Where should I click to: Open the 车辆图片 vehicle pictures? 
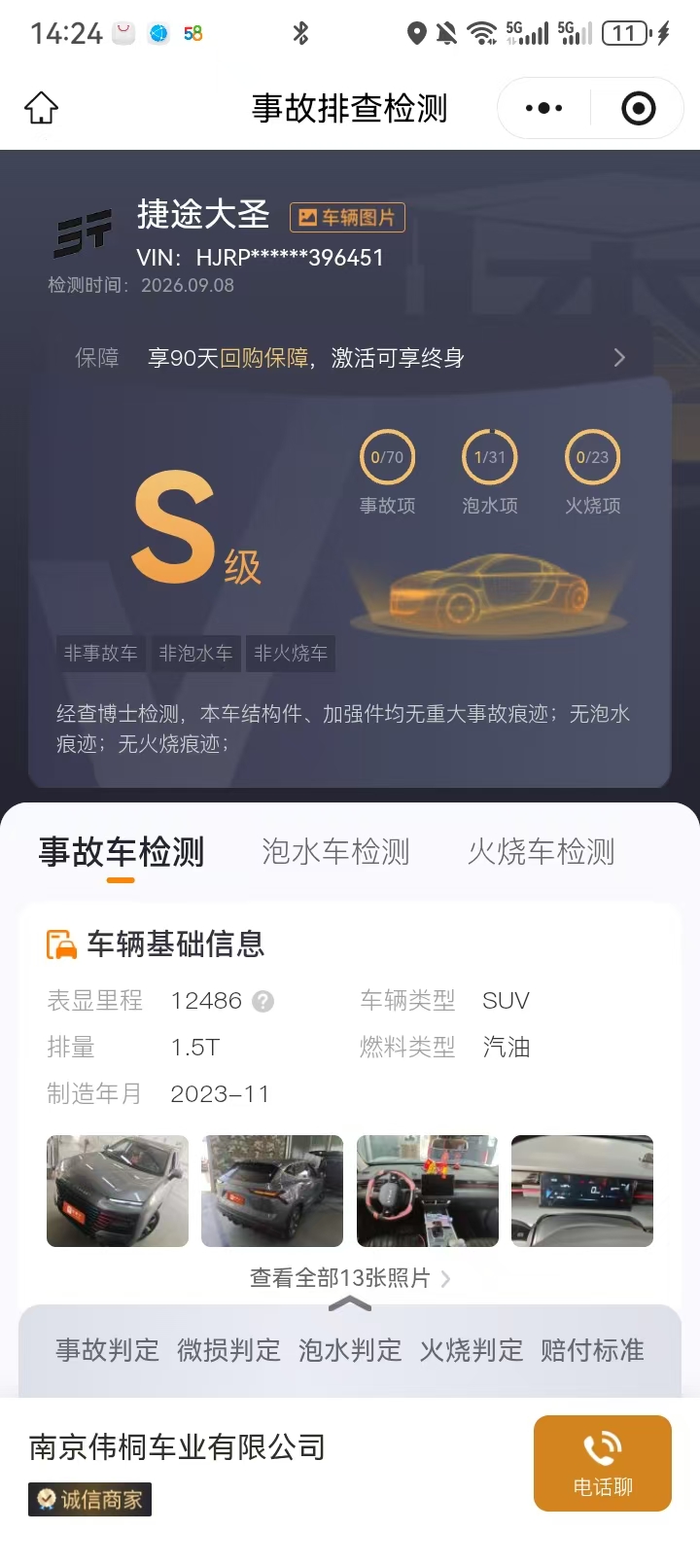click(x=347, y=217)
